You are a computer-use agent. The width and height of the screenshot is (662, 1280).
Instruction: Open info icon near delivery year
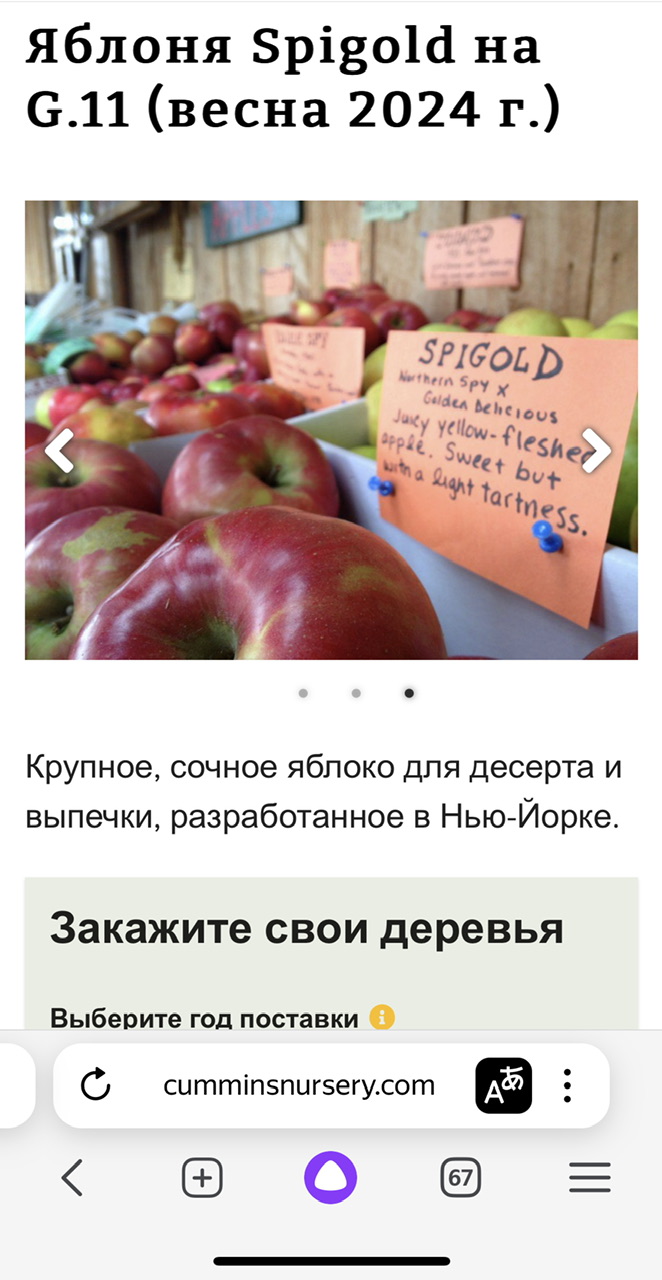[x=382, y=1018]
